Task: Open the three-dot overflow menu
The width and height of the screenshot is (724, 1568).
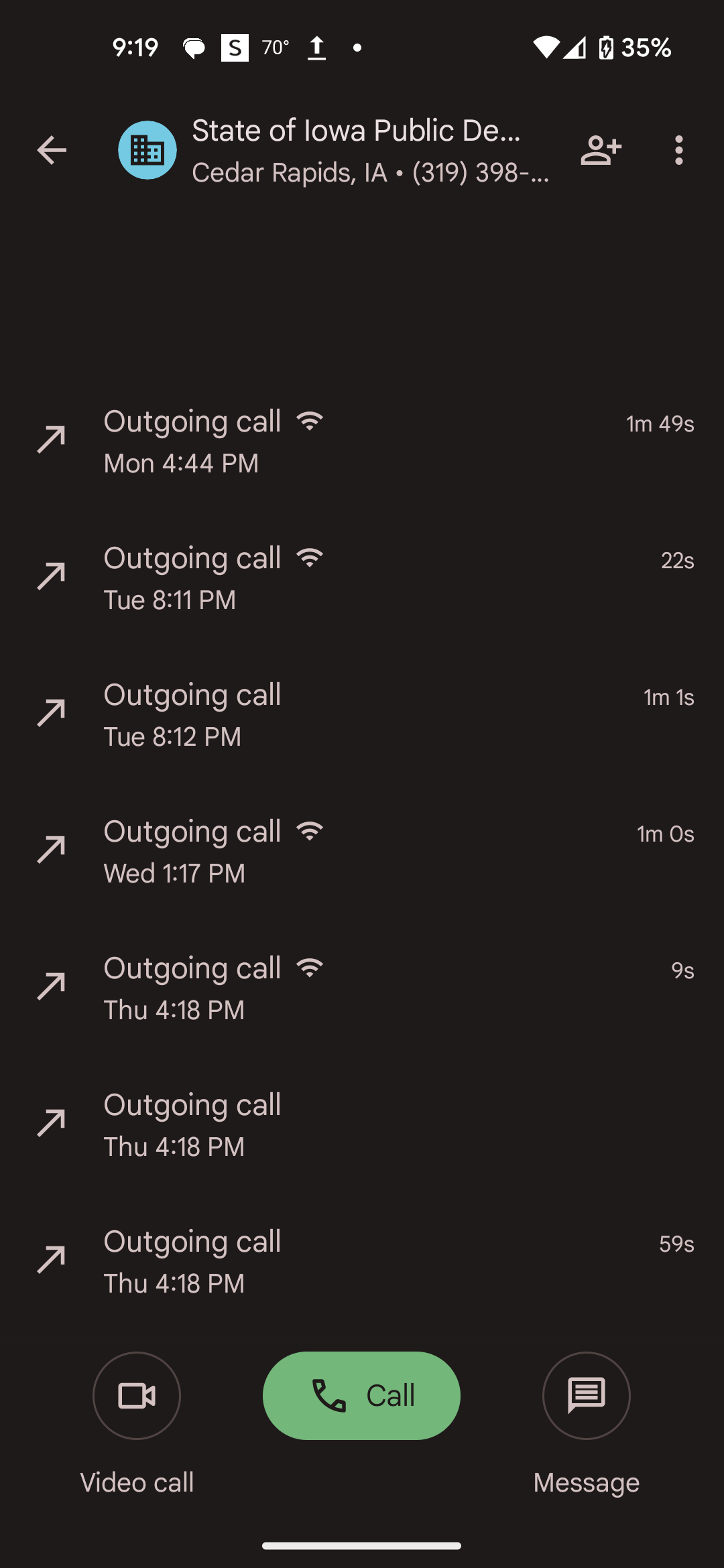Action: [679, 150]
